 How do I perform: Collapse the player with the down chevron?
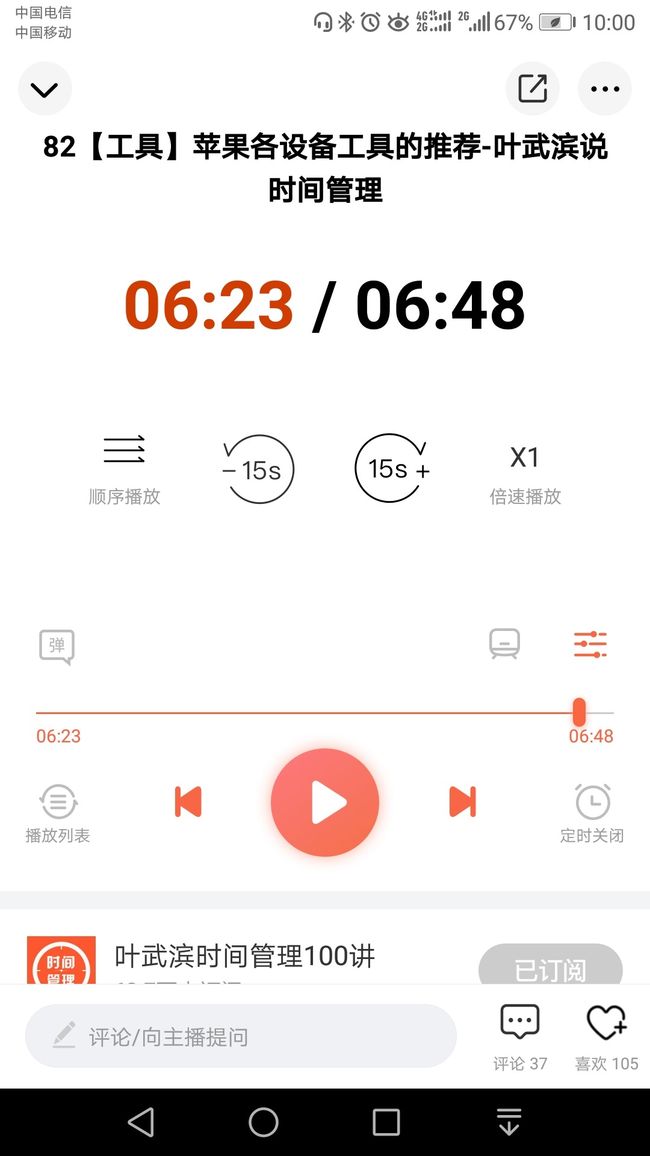coord(44,89)
